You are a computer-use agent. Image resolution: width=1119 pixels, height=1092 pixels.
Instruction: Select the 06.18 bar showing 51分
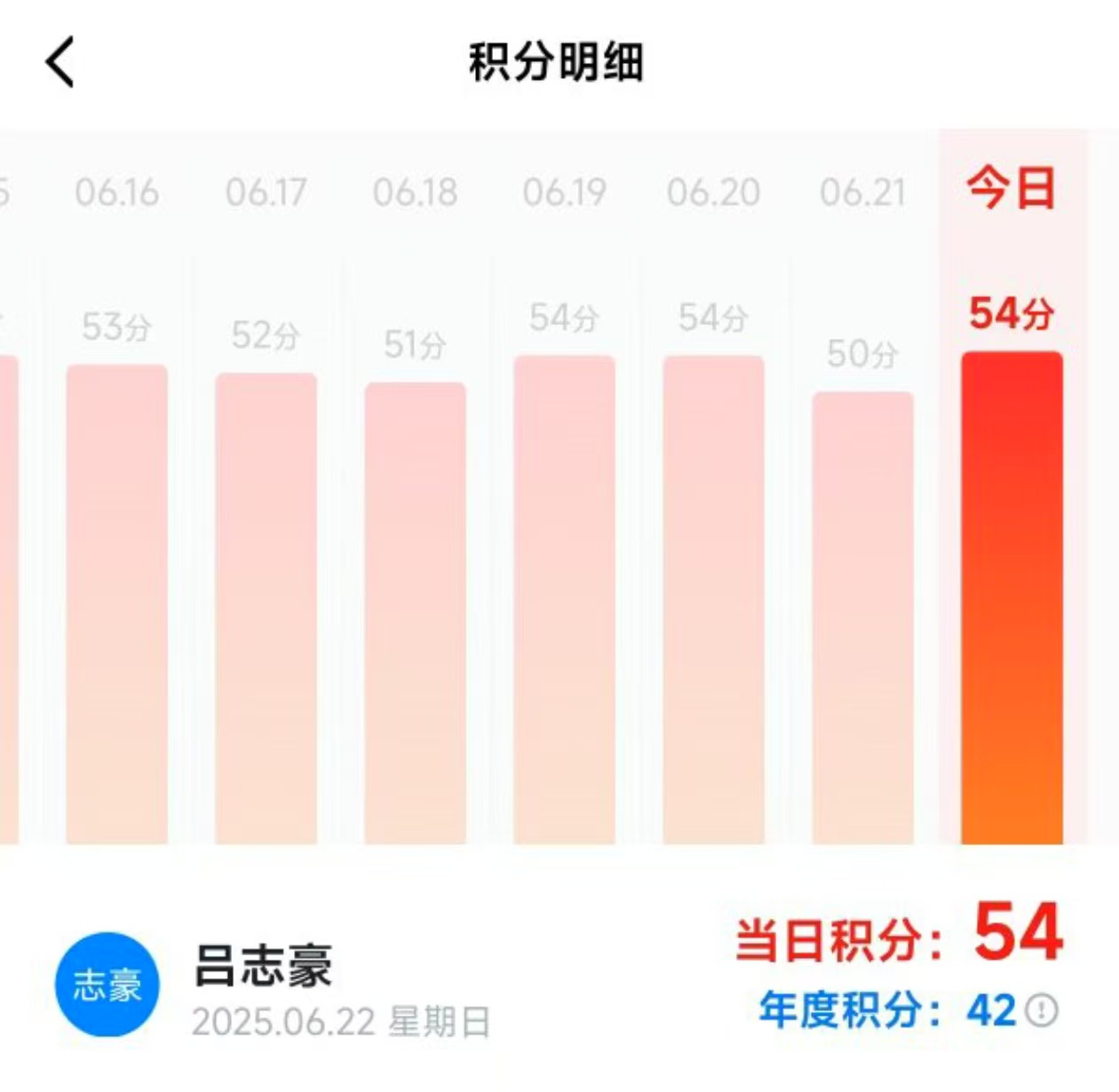tap(416, 613)
